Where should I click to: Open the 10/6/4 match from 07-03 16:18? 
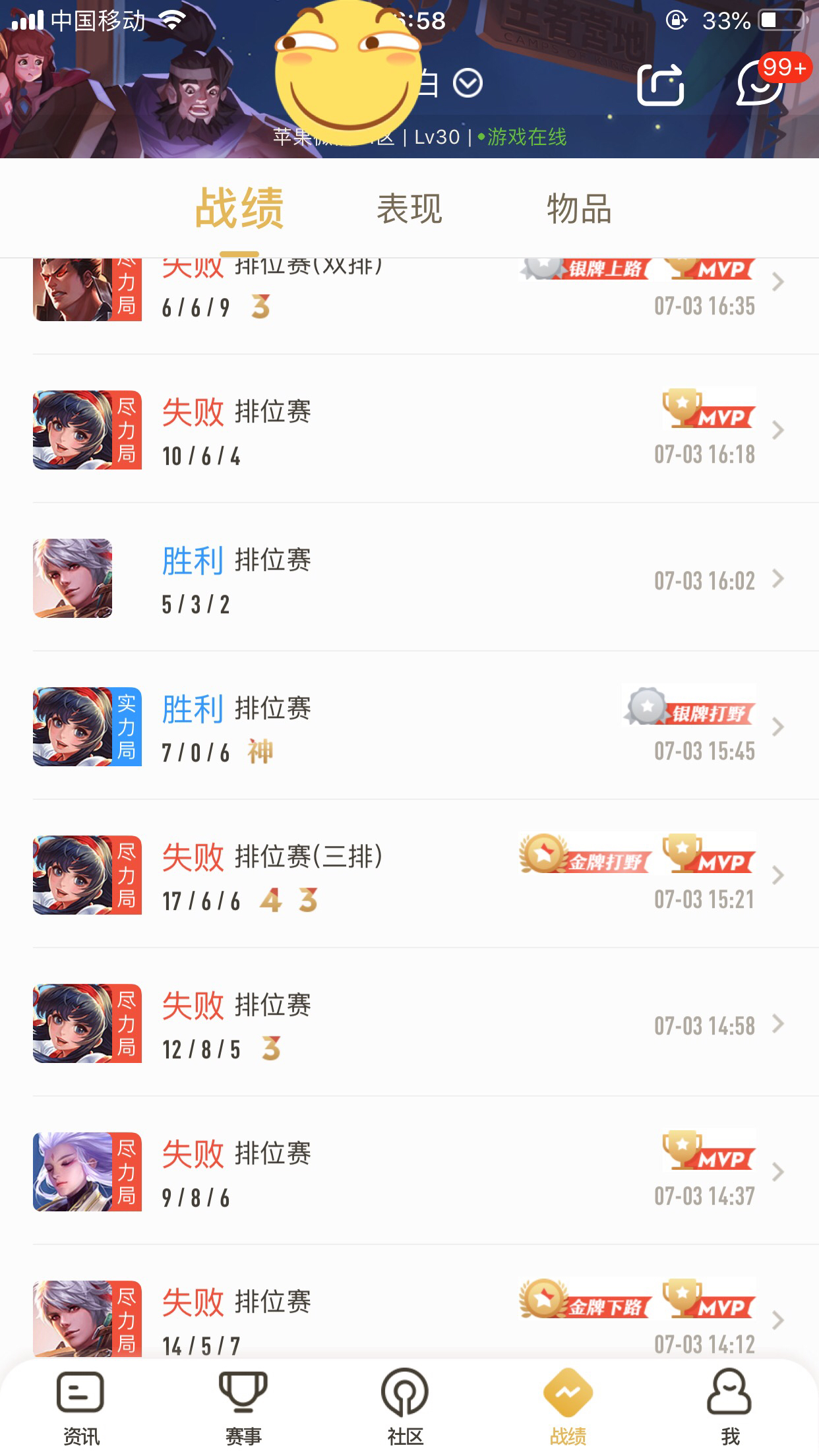tap(409, 430)
